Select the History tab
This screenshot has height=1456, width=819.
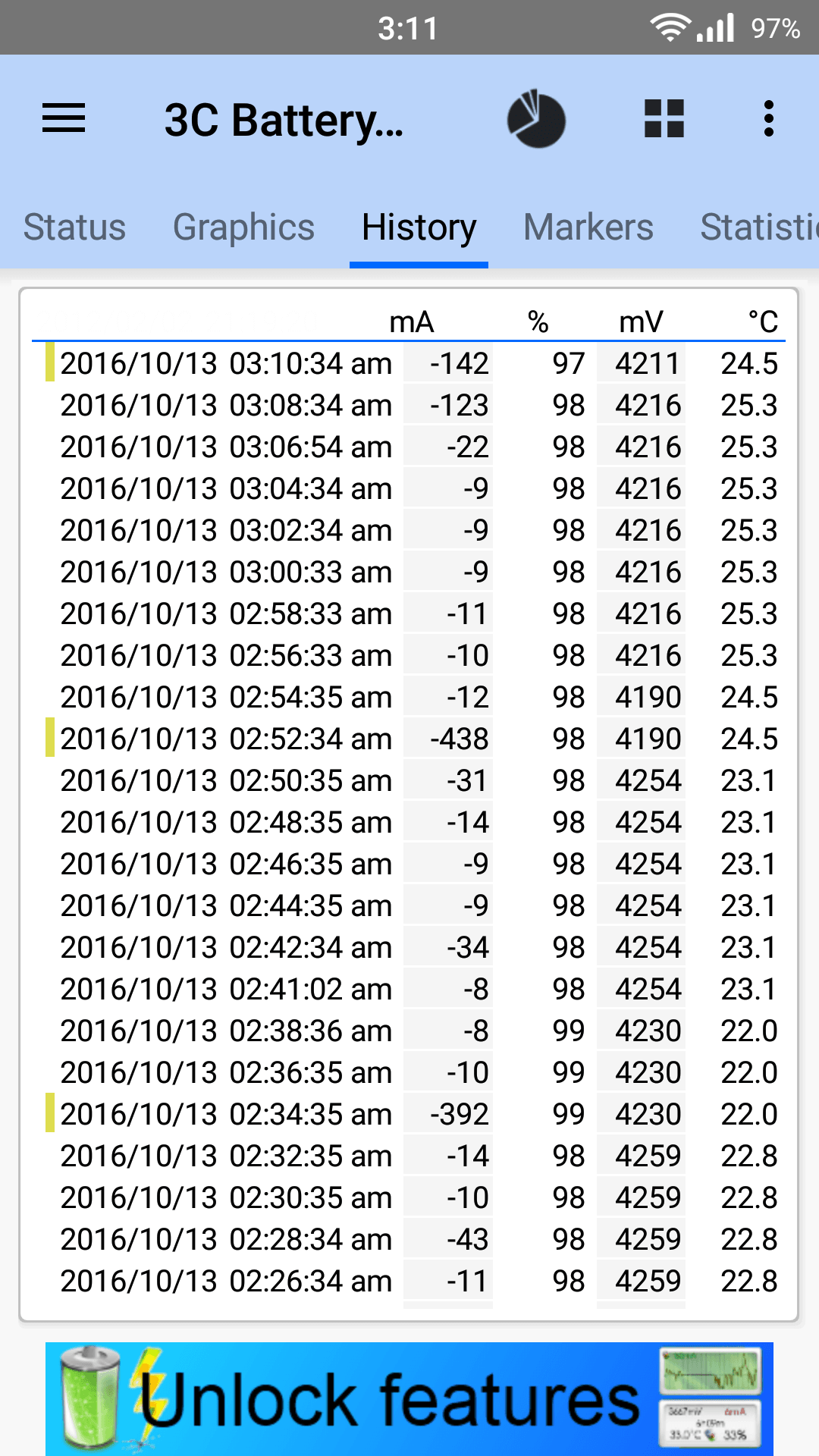click(x=419, y=227)
